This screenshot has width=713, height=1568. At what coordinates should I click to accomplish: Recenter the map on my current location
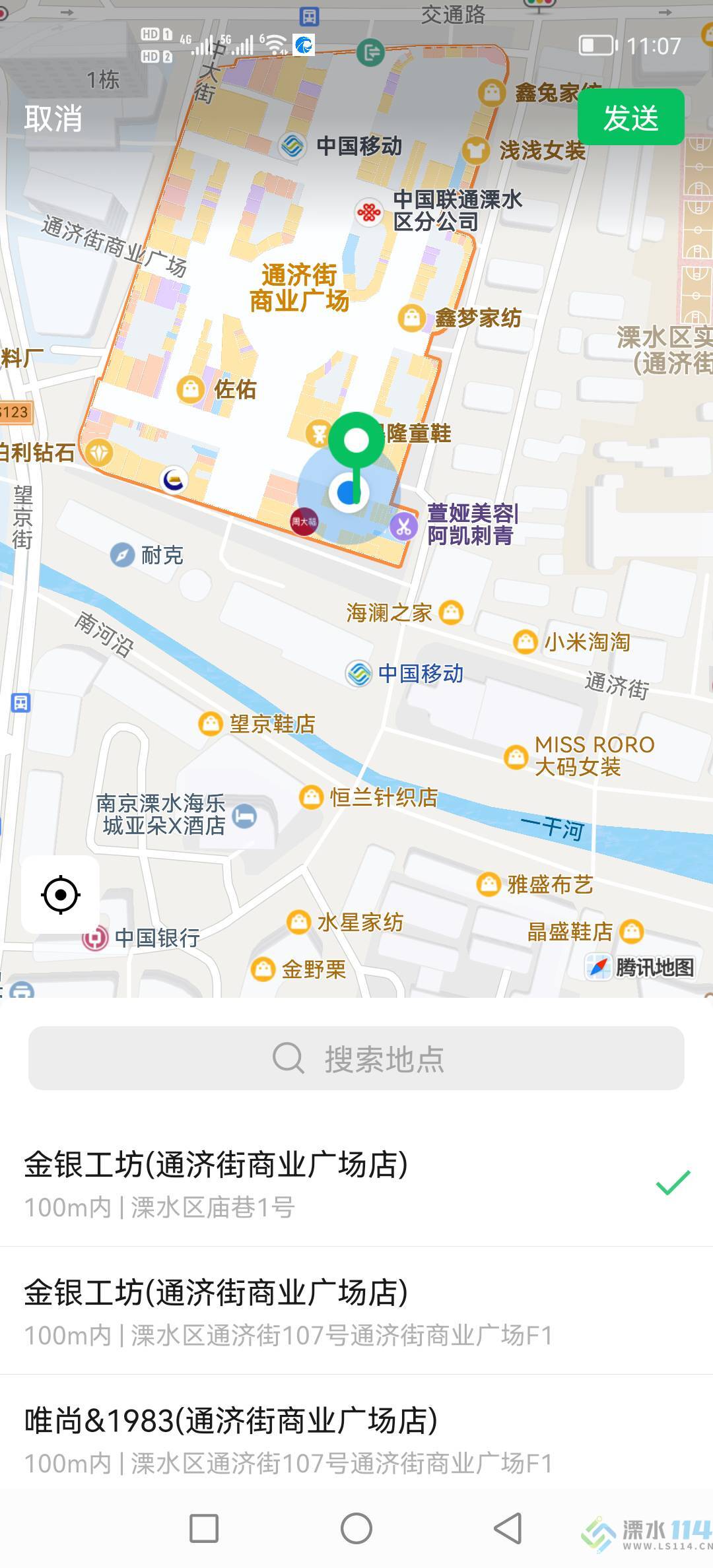(x=61, y=895)
